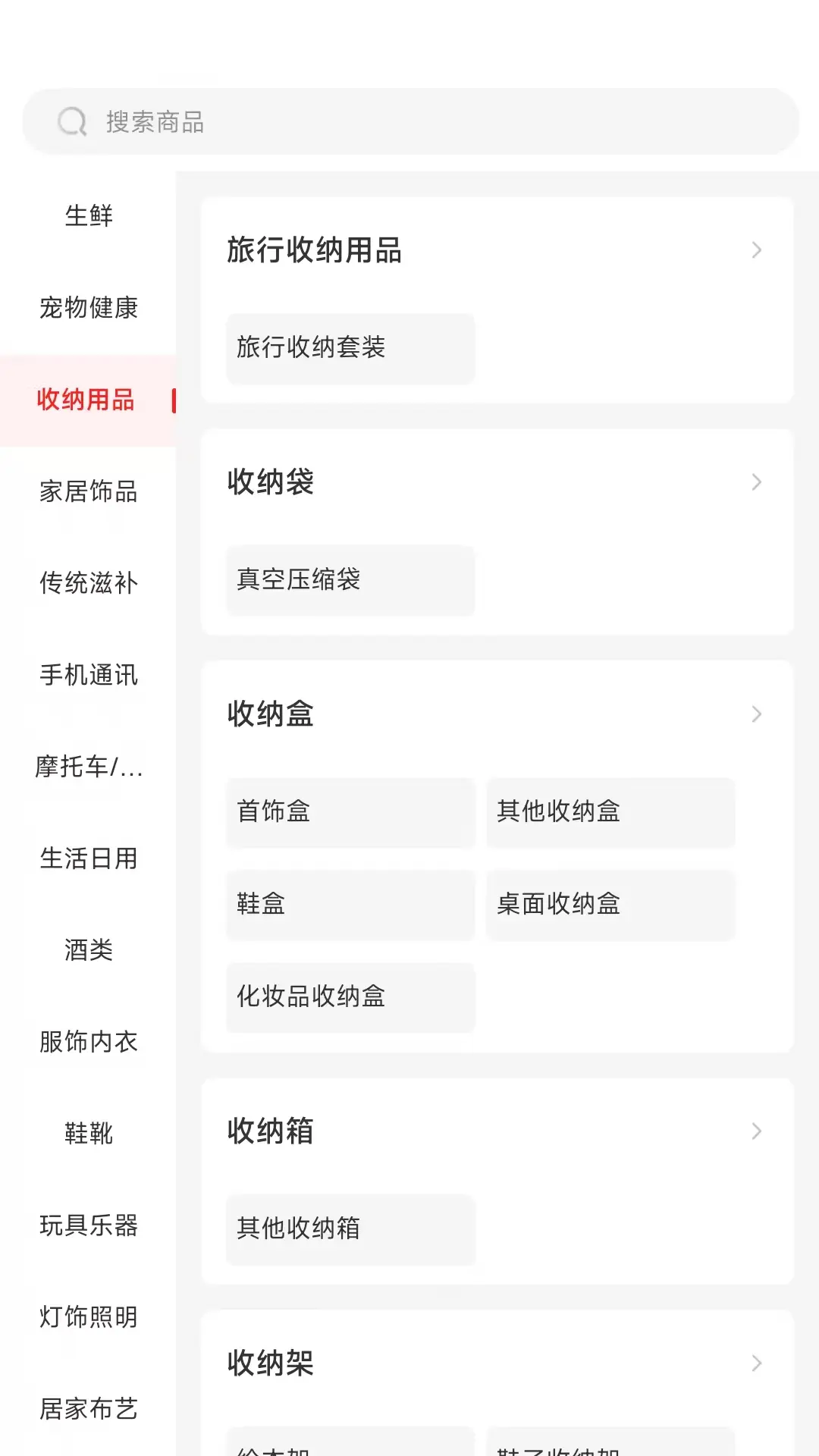Open the 旅行收纳套装 subcategory
This screenshot has height=1456, width=819.
[350, 348]
